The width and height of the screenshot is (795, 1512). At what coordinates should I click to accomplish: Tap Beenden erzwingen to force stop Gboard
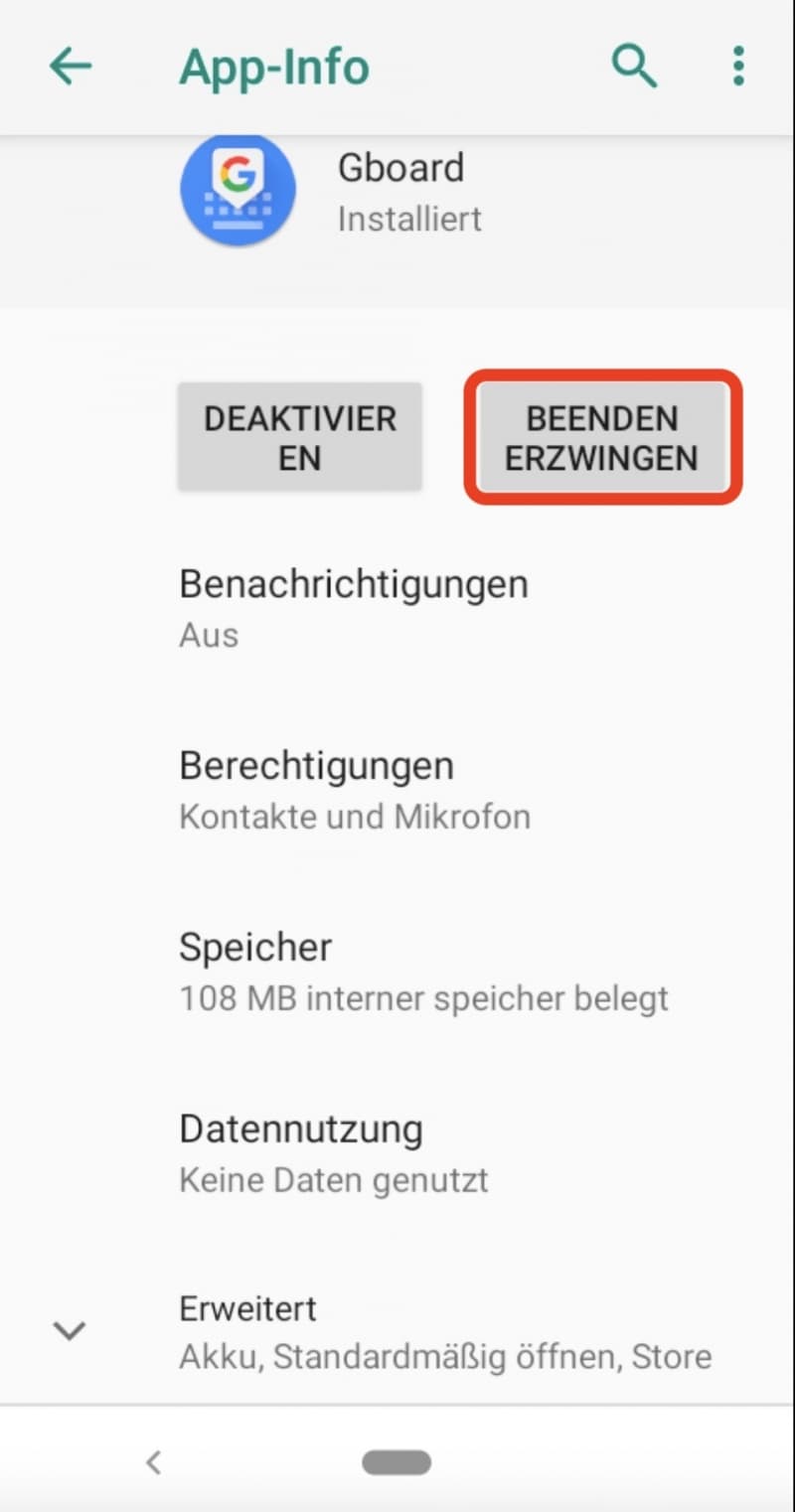click(602, 438)
